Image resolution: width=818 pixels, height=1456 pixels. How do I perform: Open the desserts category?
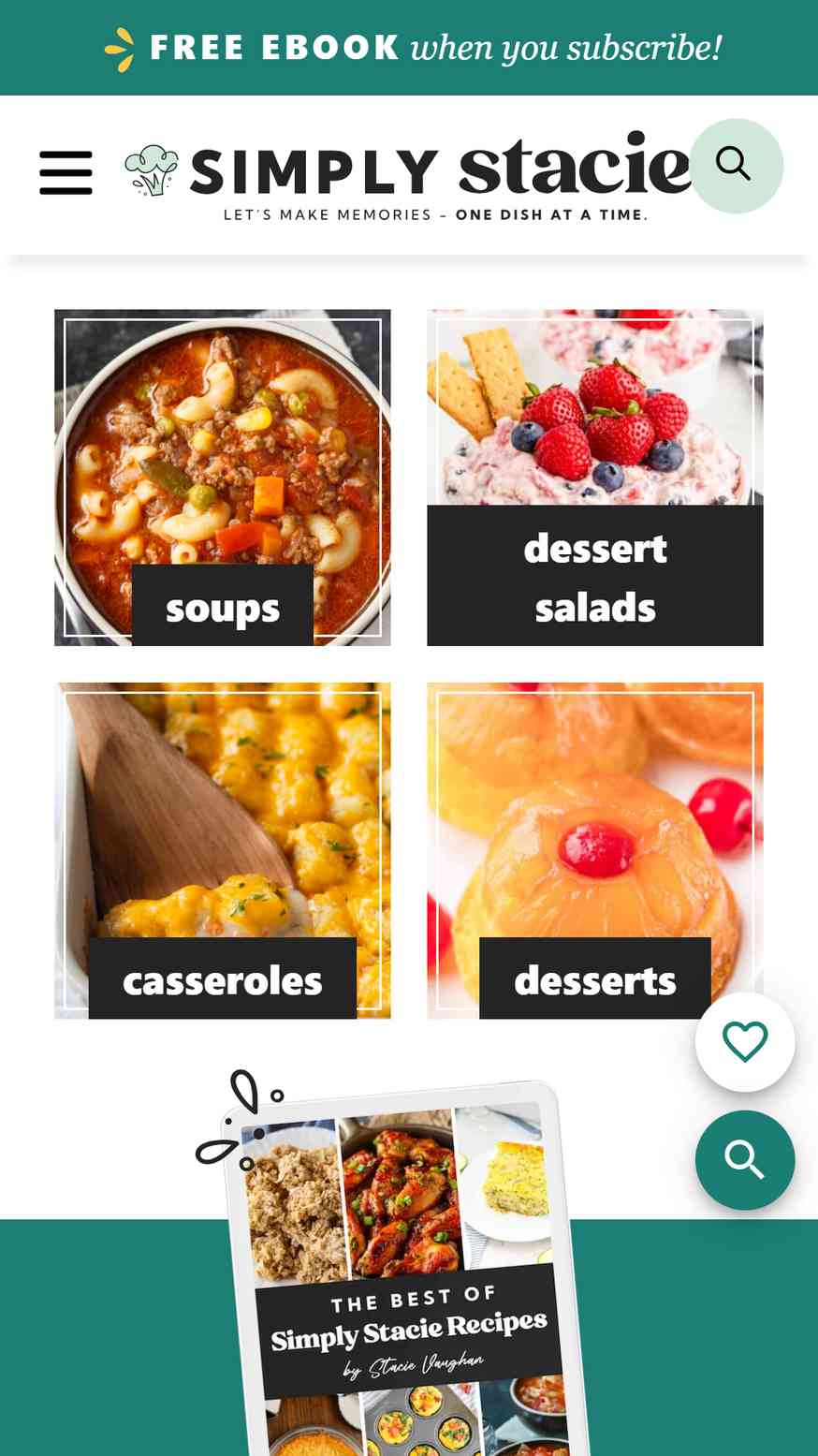tap(595, 850)
